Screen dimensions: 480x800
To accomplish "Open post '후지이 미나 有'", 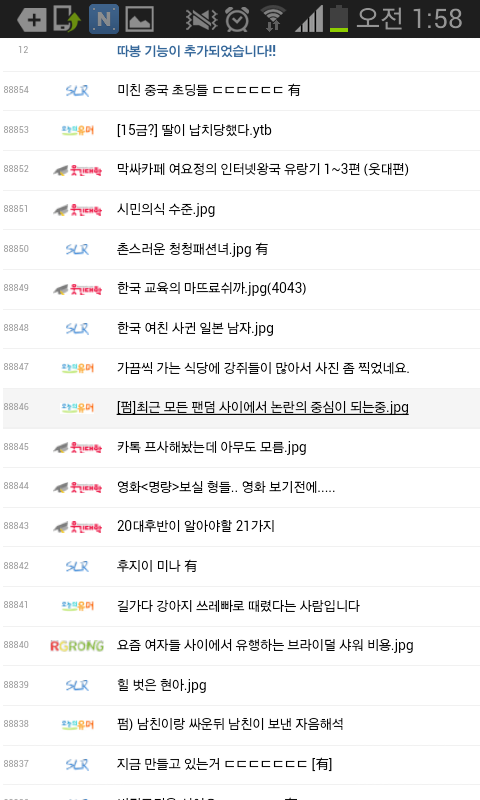I will pyautogui.click(x=157, y=566).
